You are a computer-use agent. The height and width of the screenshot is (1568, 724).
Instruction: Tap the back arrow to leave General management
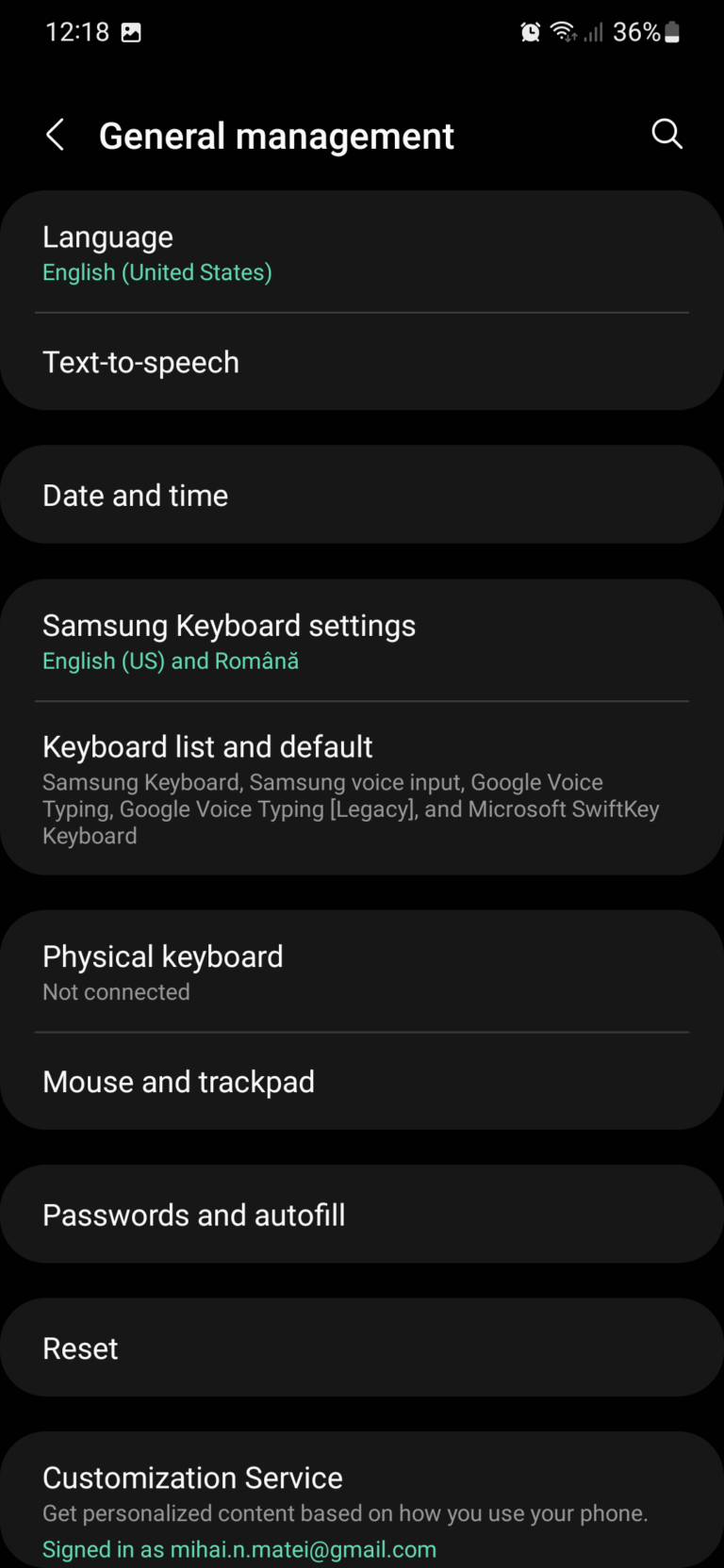point(55,135)
